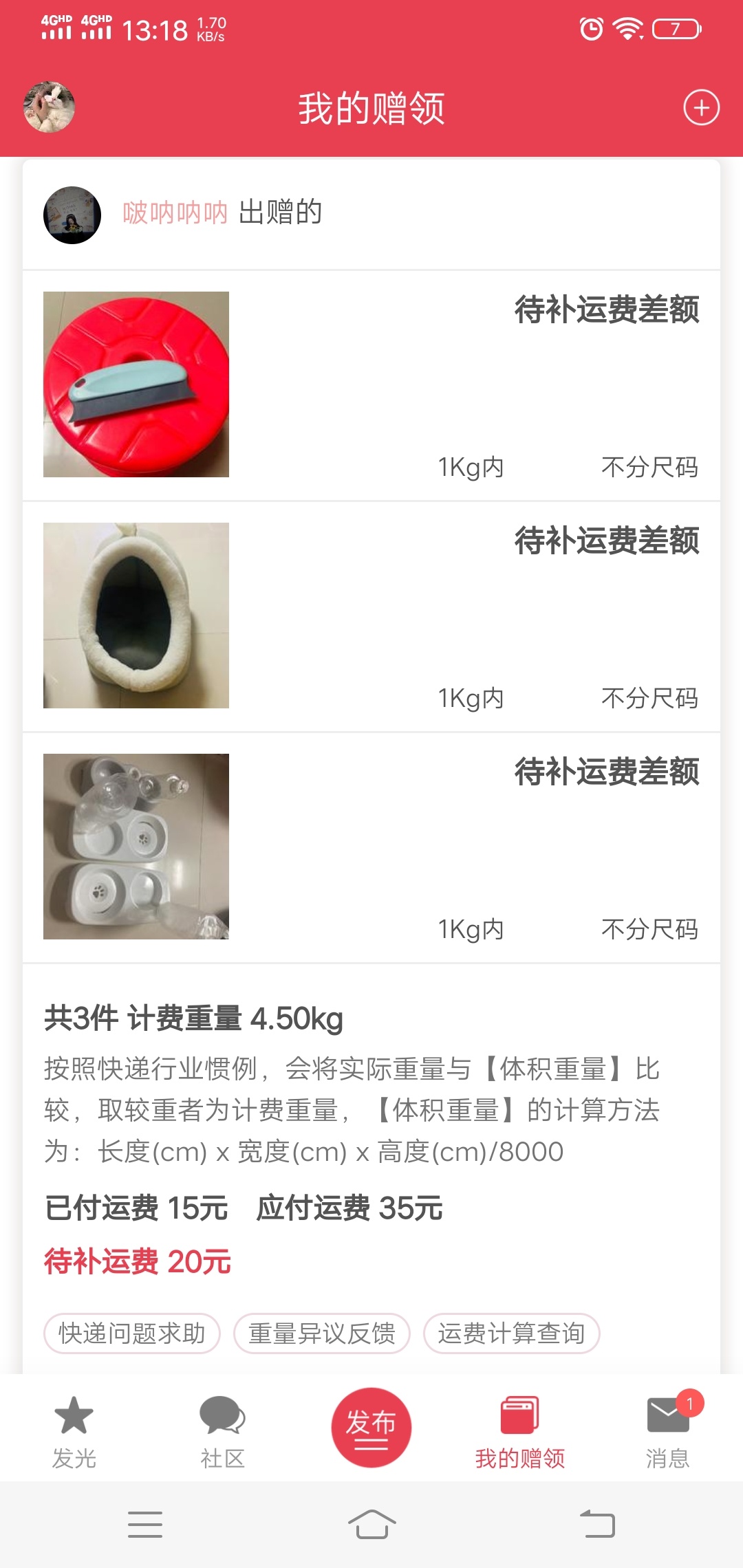Image resolution: width=743 pixels, height=1568 pixels.
Task: Tap the plus icon in the header
Action: pyautogui.click(x=701, y=107)
